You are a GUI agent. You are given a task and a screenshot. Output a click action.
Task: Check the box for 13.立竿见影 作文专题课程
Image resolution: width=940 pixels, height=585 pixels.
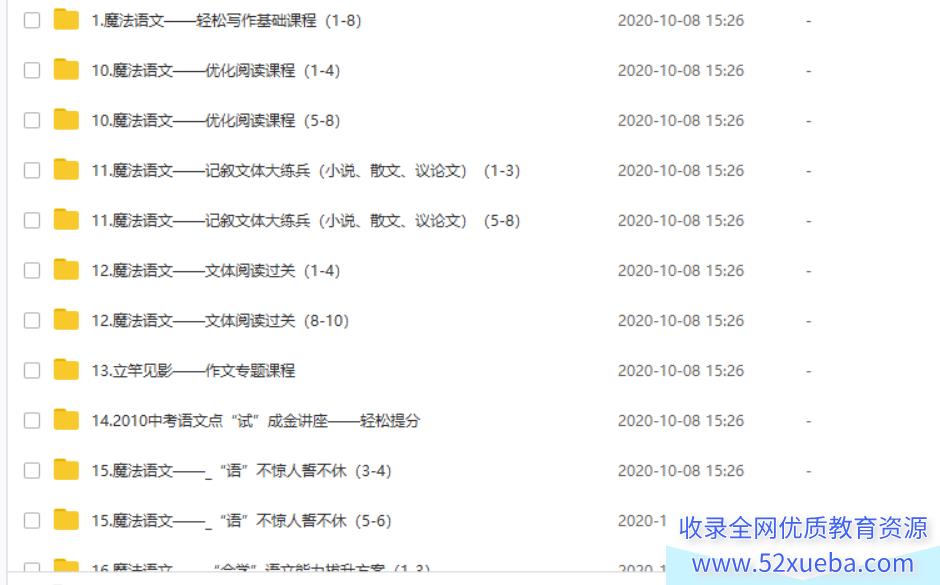coord(32,370)
